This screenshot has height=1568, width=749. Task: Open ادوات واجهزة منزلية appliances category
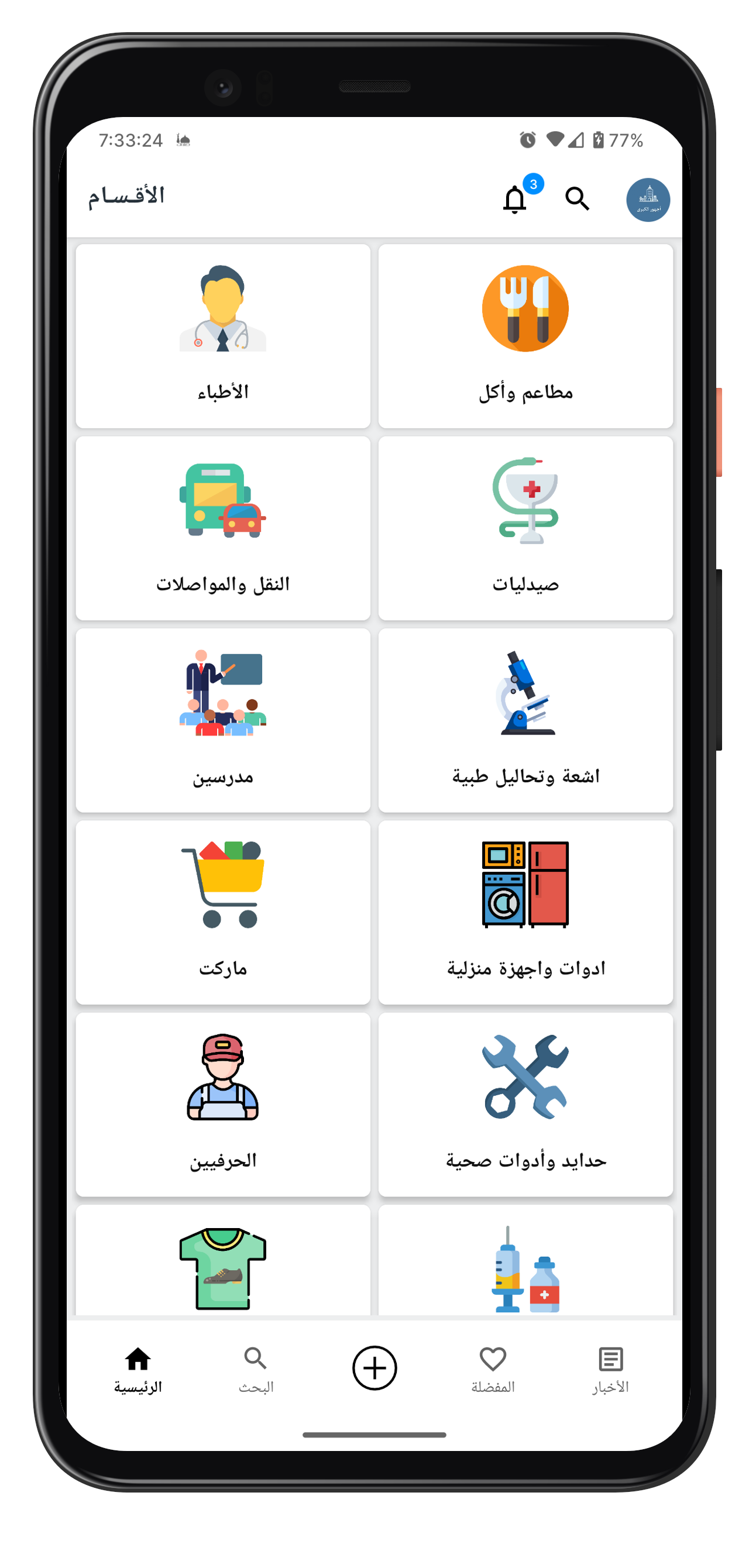tap(525, 912)
